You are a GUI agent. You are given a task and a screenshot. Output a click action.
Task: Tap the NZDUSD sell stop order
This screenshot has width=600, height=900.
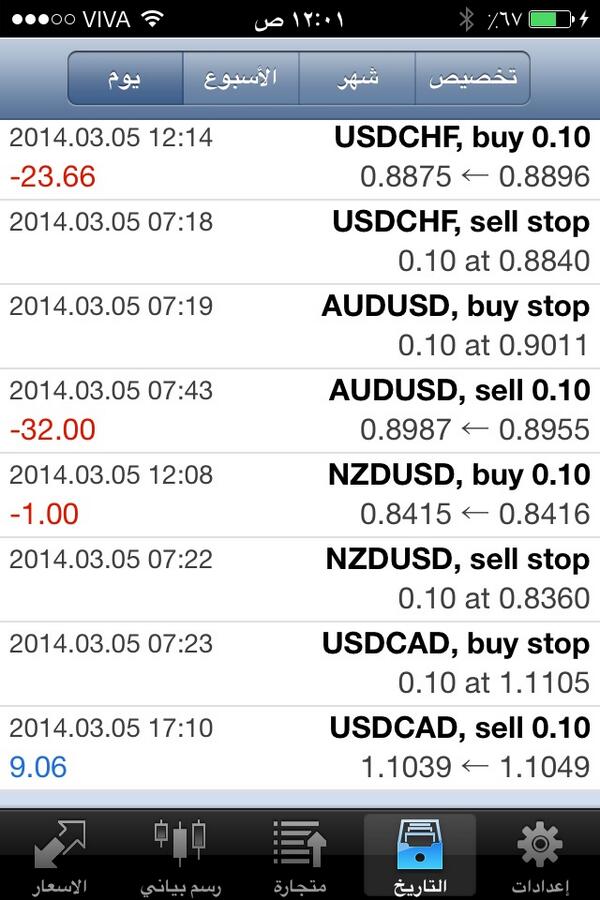pyautogui.click(x=300, y=579)
